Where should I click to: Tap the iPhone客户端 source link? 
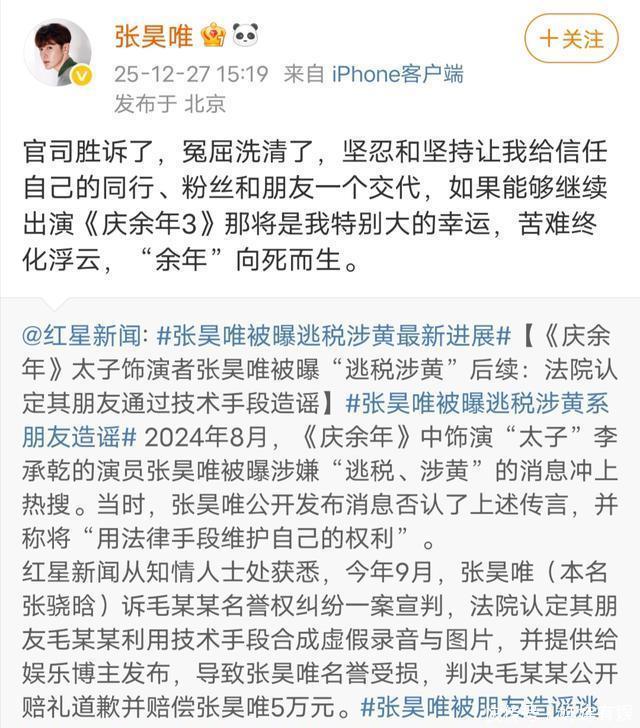pos(397,73)
